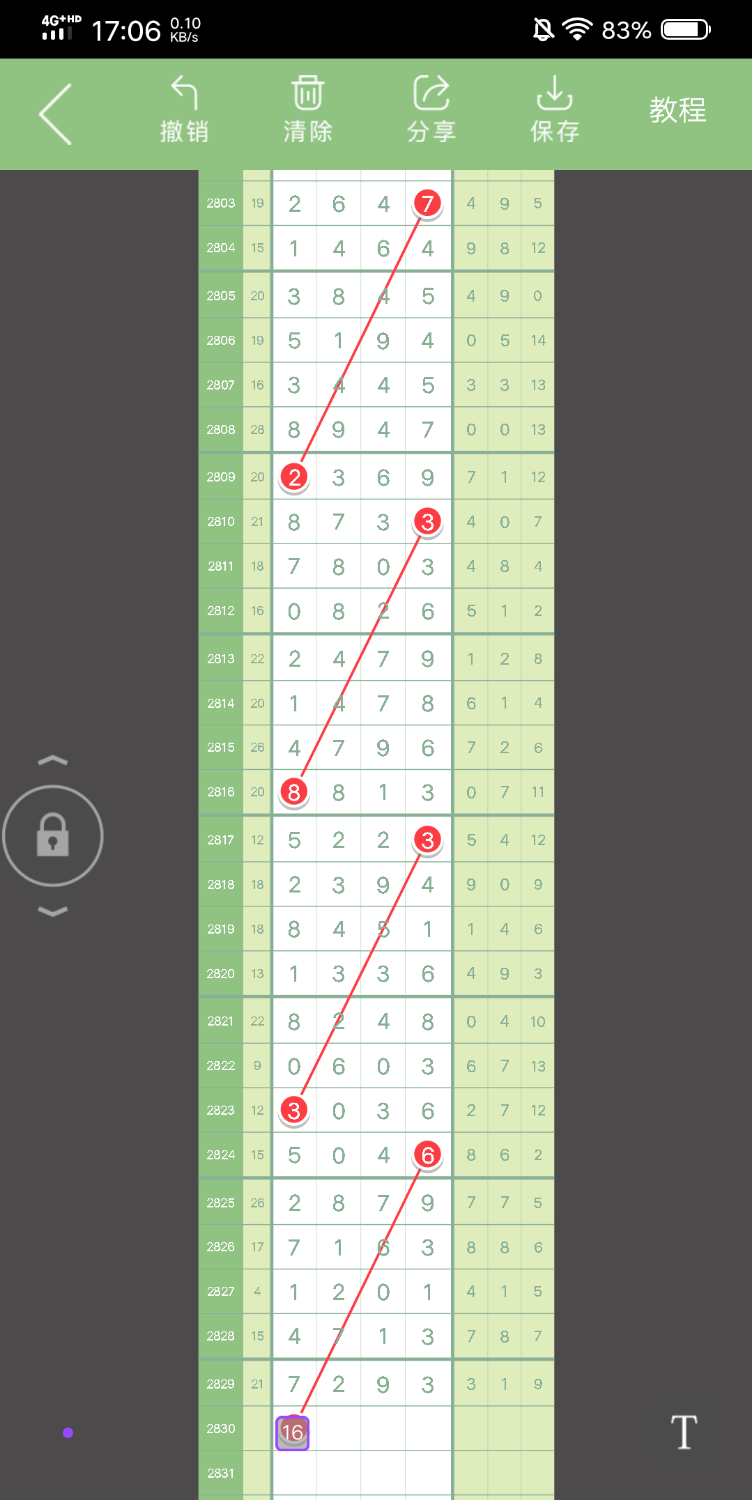The height and width of the screenshot is (1500, 752).
Task: Save the chart with 保存
Action: pyautogui.click(x=554, y=110)
